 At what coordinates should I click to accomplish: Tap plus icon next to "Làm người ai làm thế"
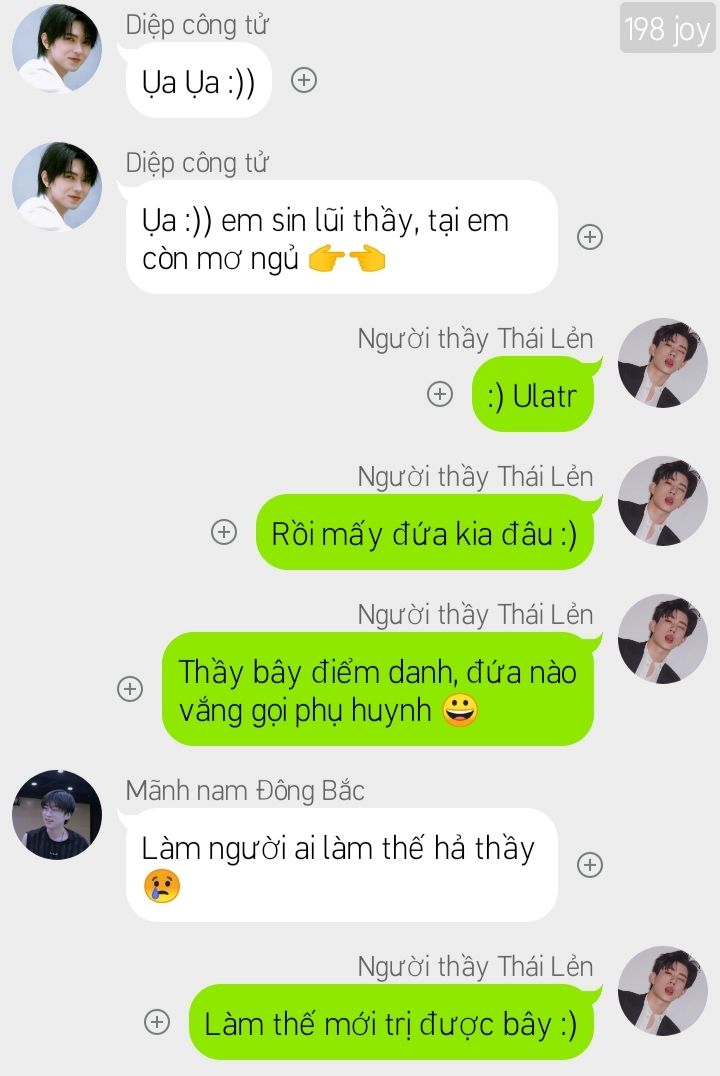click(x=590, y=865)
